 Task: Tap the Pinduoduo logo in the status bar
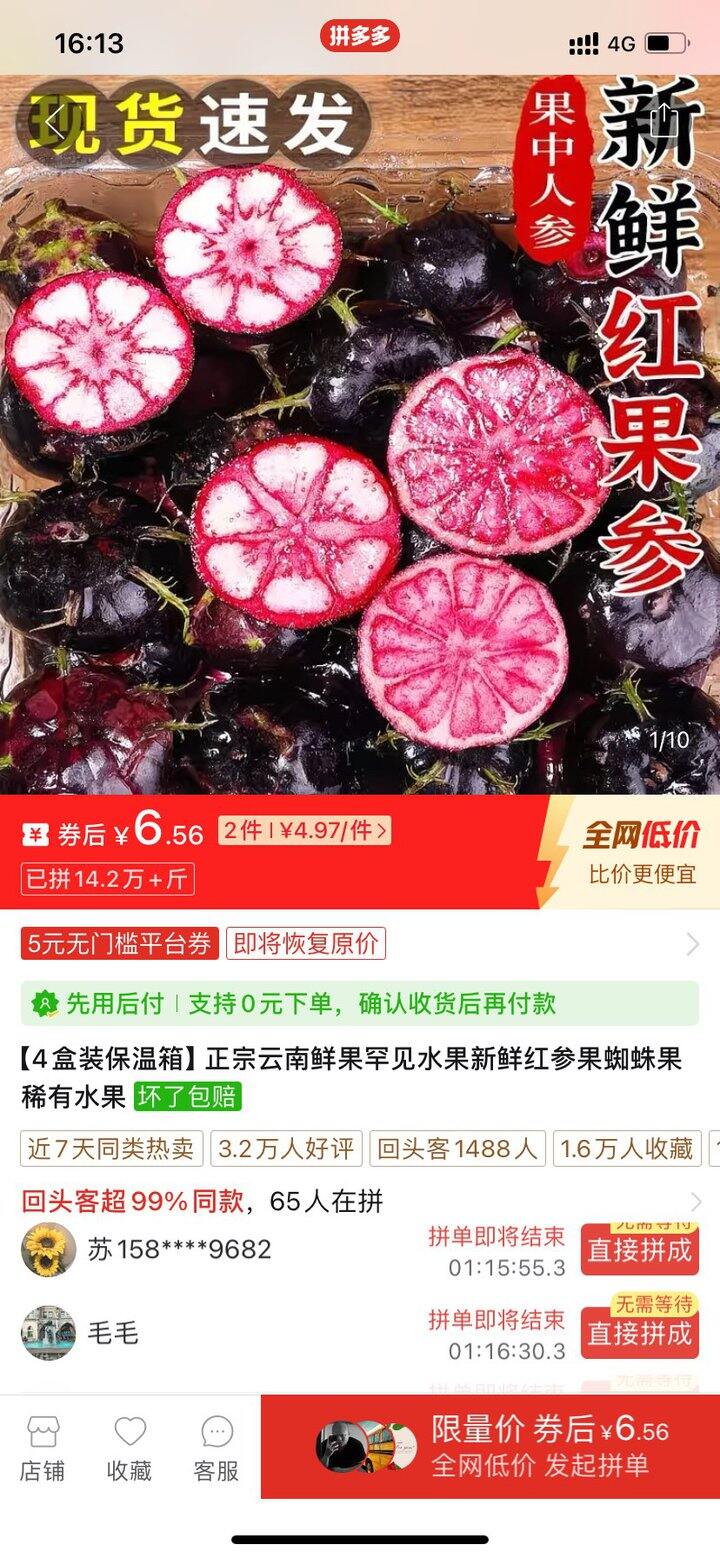360,35
